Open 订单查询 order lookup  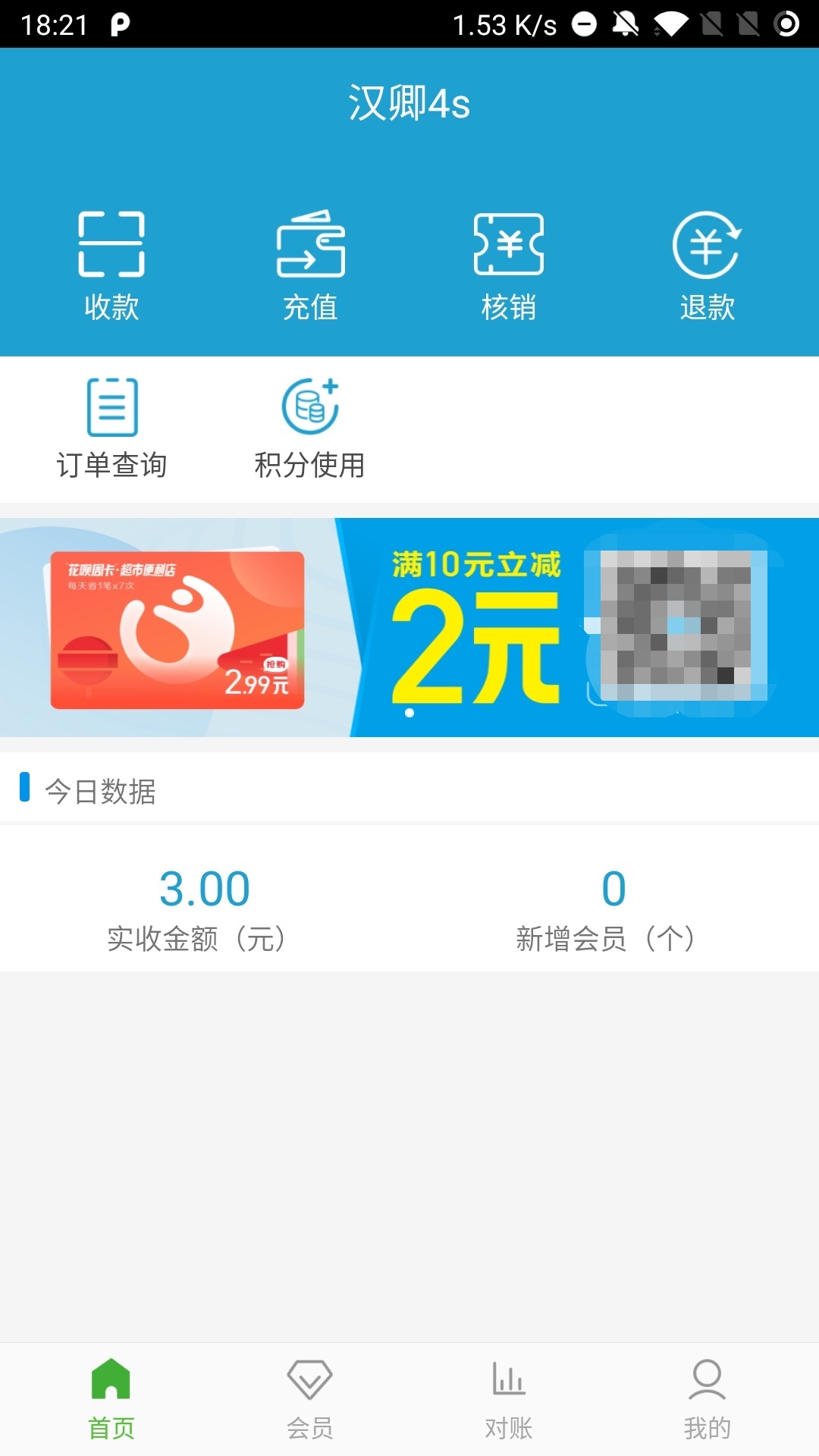coord(112,428)
